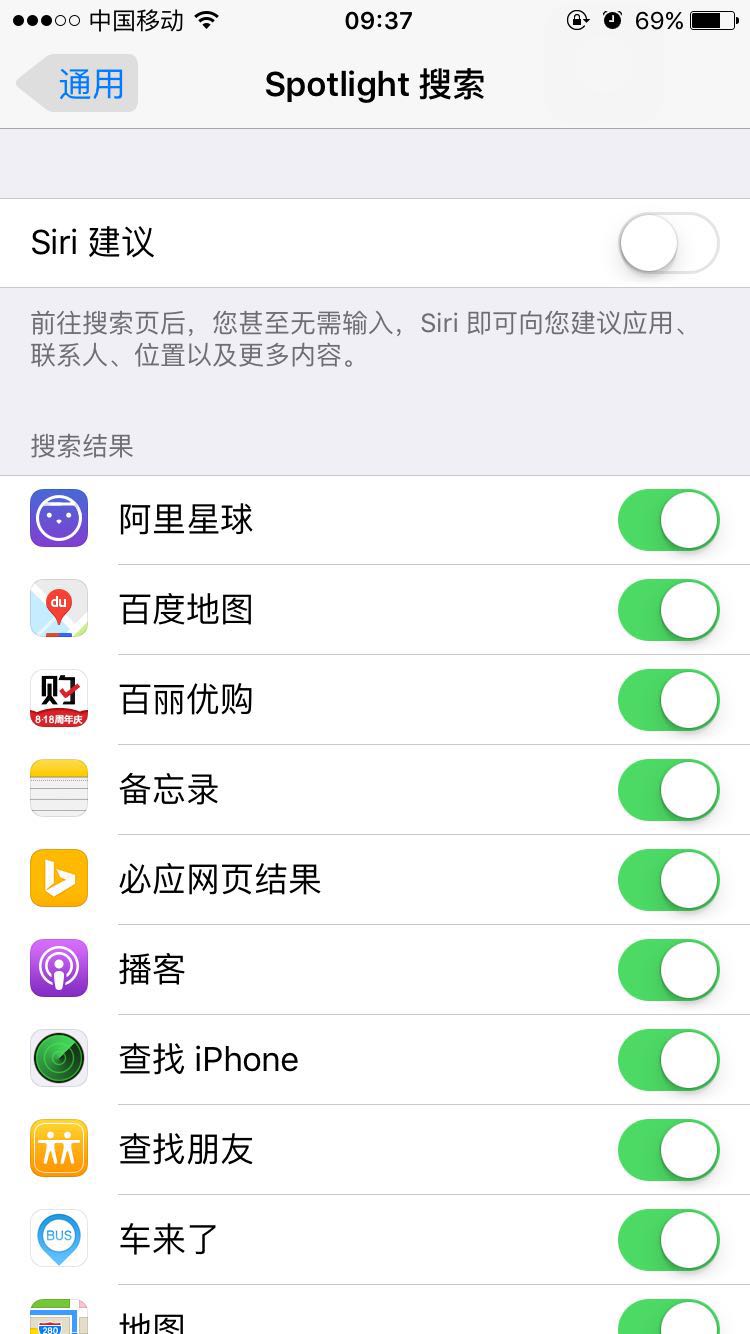This screenshot has width=750, height=1334.
Task: Tap the Podcasts (播客) purple icon
Action: click(58, 969)
